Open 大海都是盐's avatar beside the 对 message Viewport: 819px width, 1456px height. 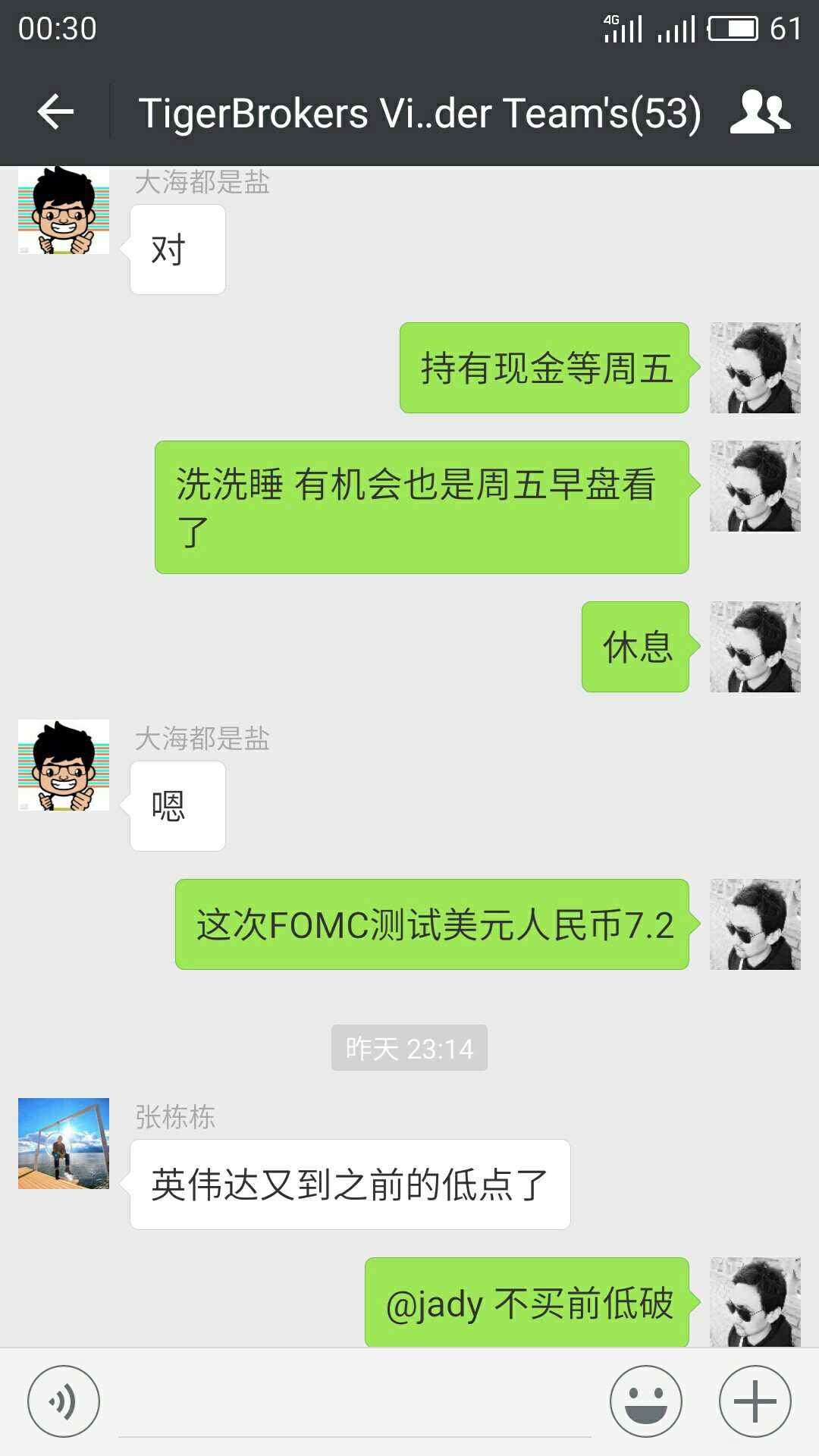click(64, 210)
